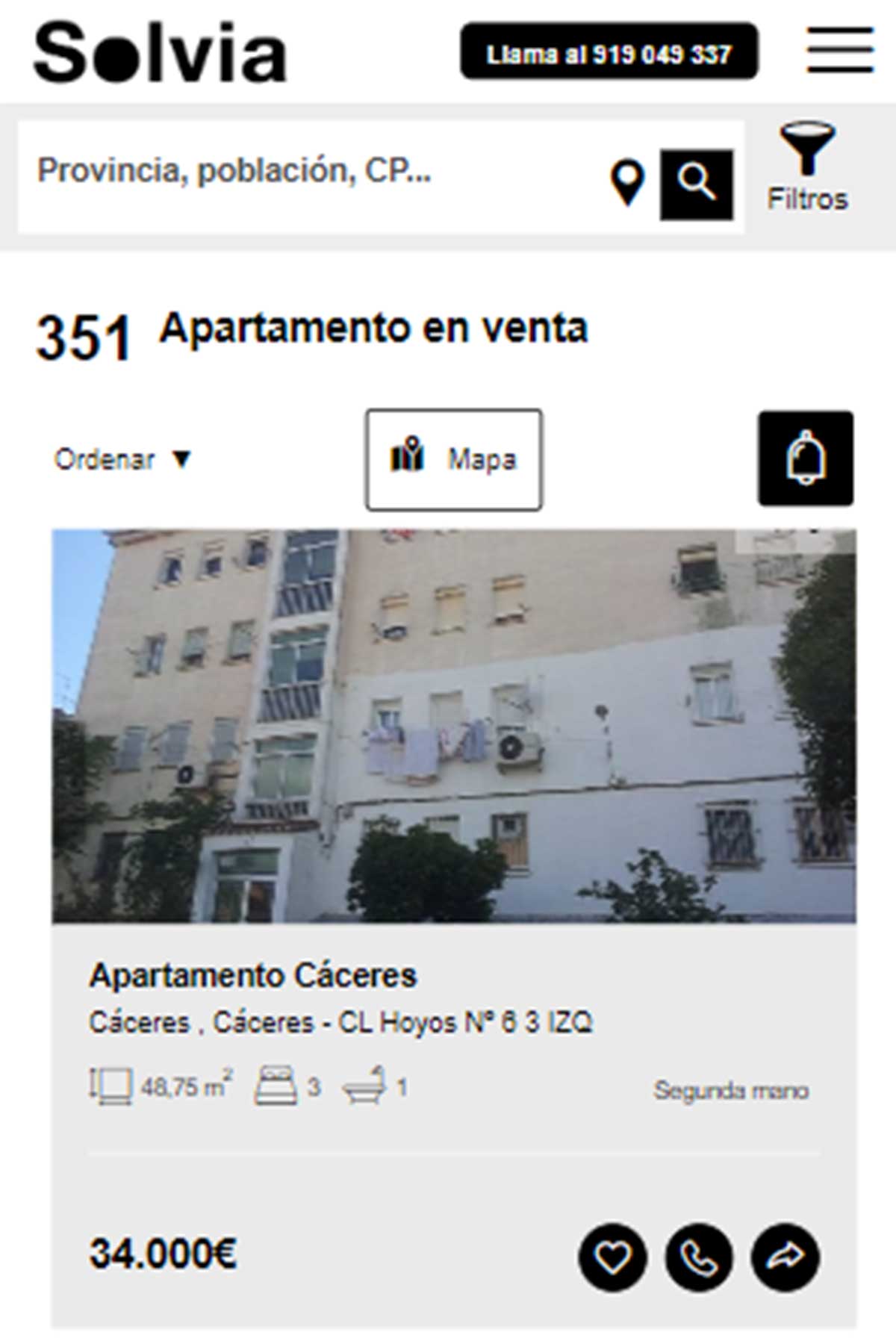Switch to Mapa view

coord(454,459)
